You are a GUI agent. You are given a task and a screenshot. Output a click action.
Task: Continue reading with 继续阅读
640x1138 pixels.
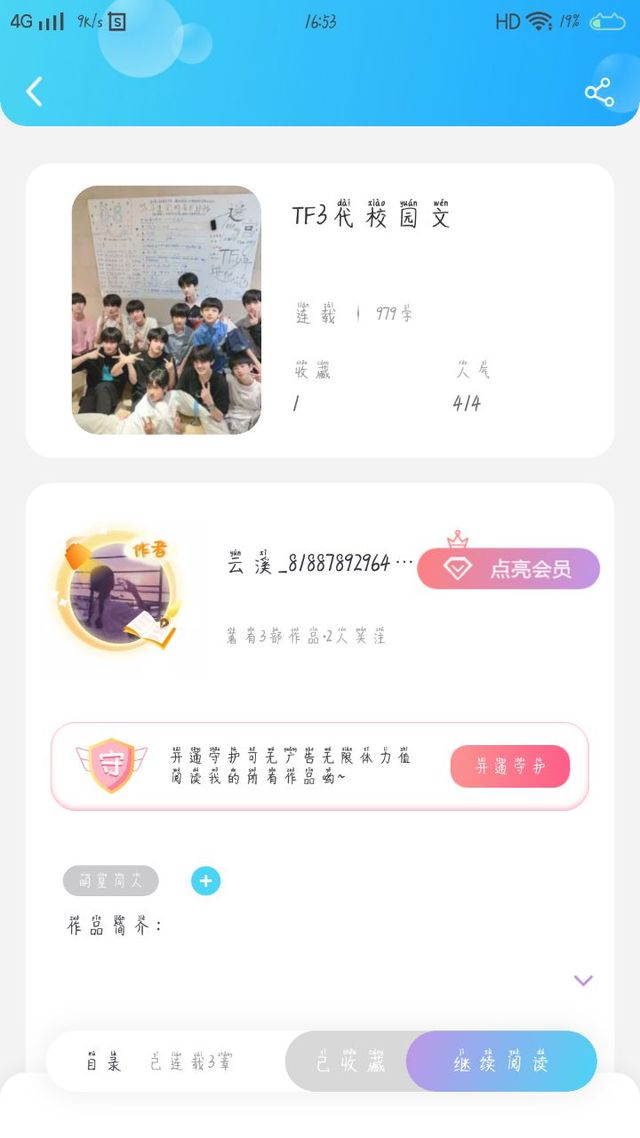click(x=501, y=1062)
